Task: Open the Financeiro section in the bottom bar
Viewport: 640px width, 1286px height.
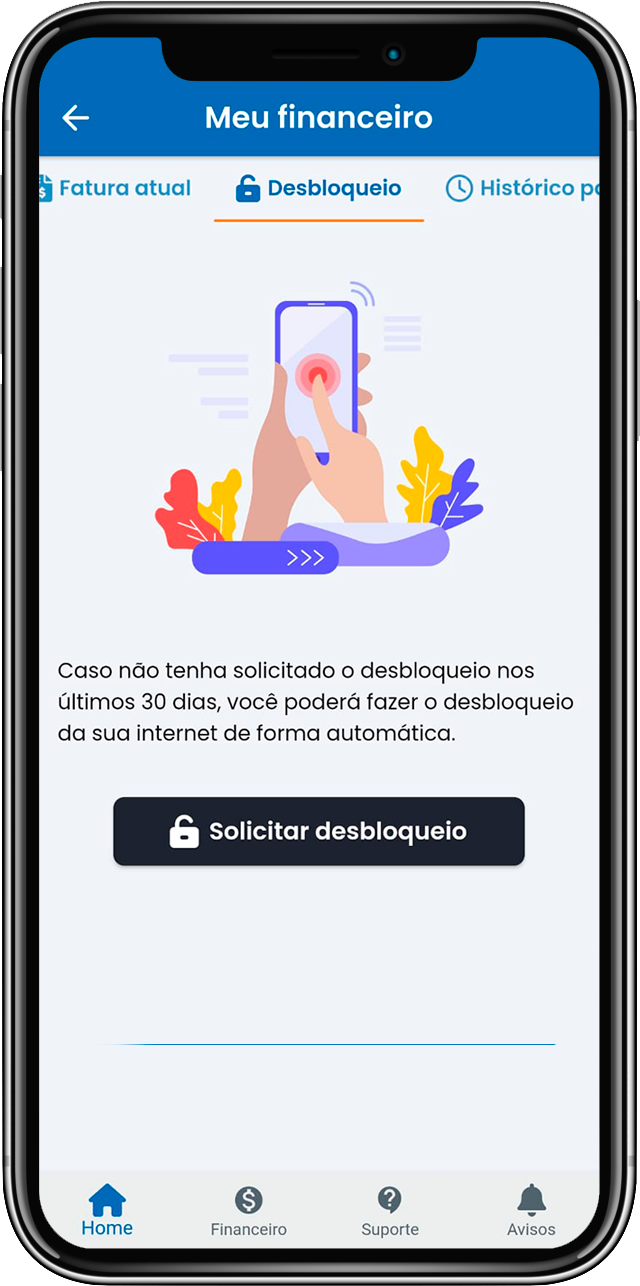Action: [248, 1211]
